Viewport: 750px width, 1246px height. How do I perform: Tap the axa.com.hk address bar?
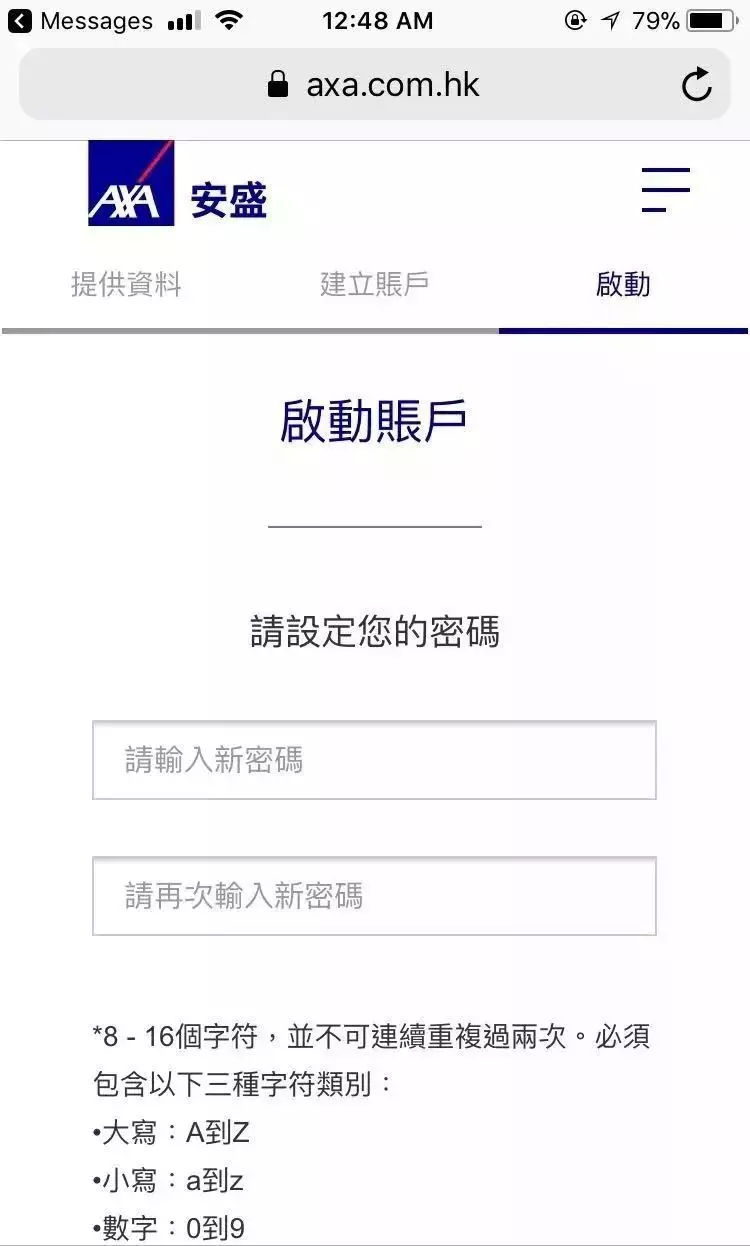pos(375,85)
